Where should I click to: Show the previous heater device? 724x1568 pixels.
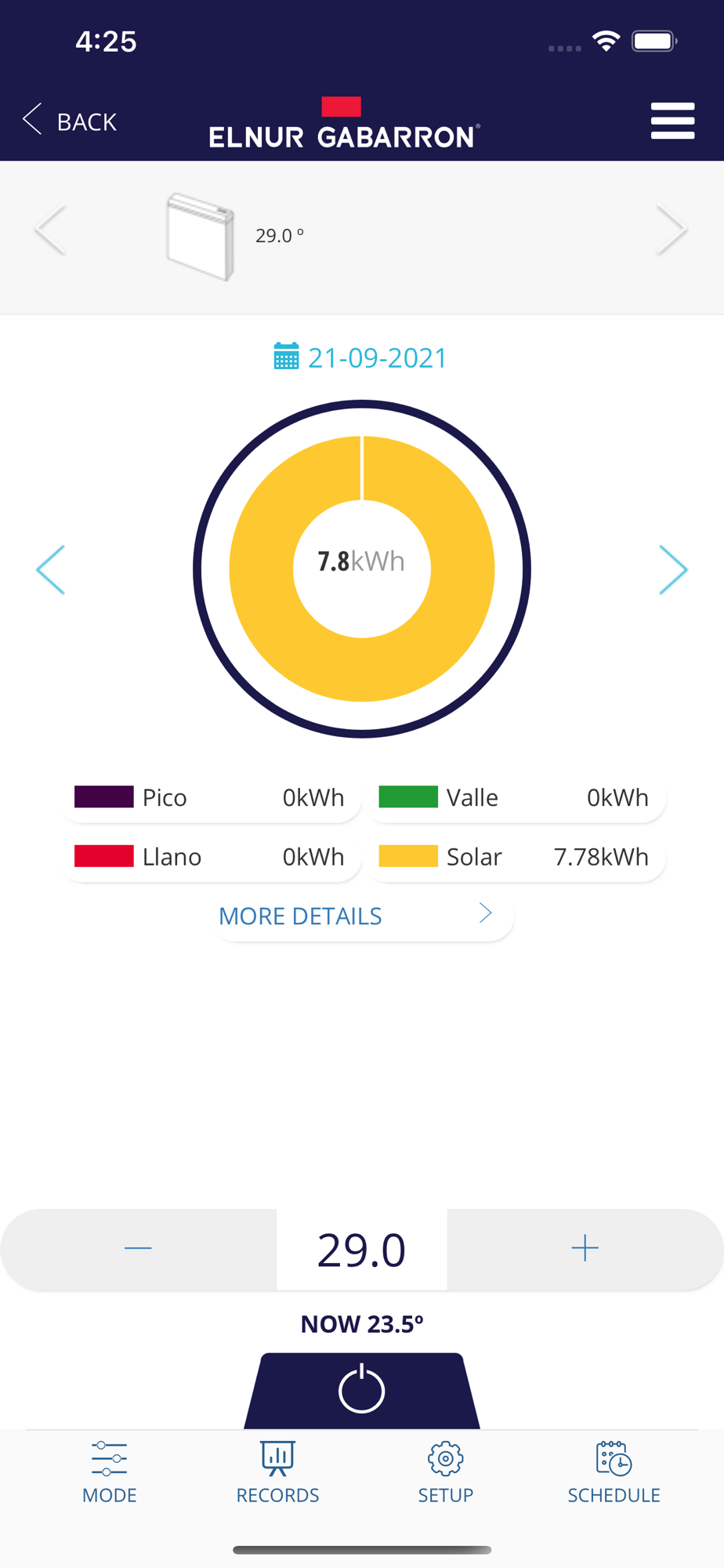(x=51, y=230)
